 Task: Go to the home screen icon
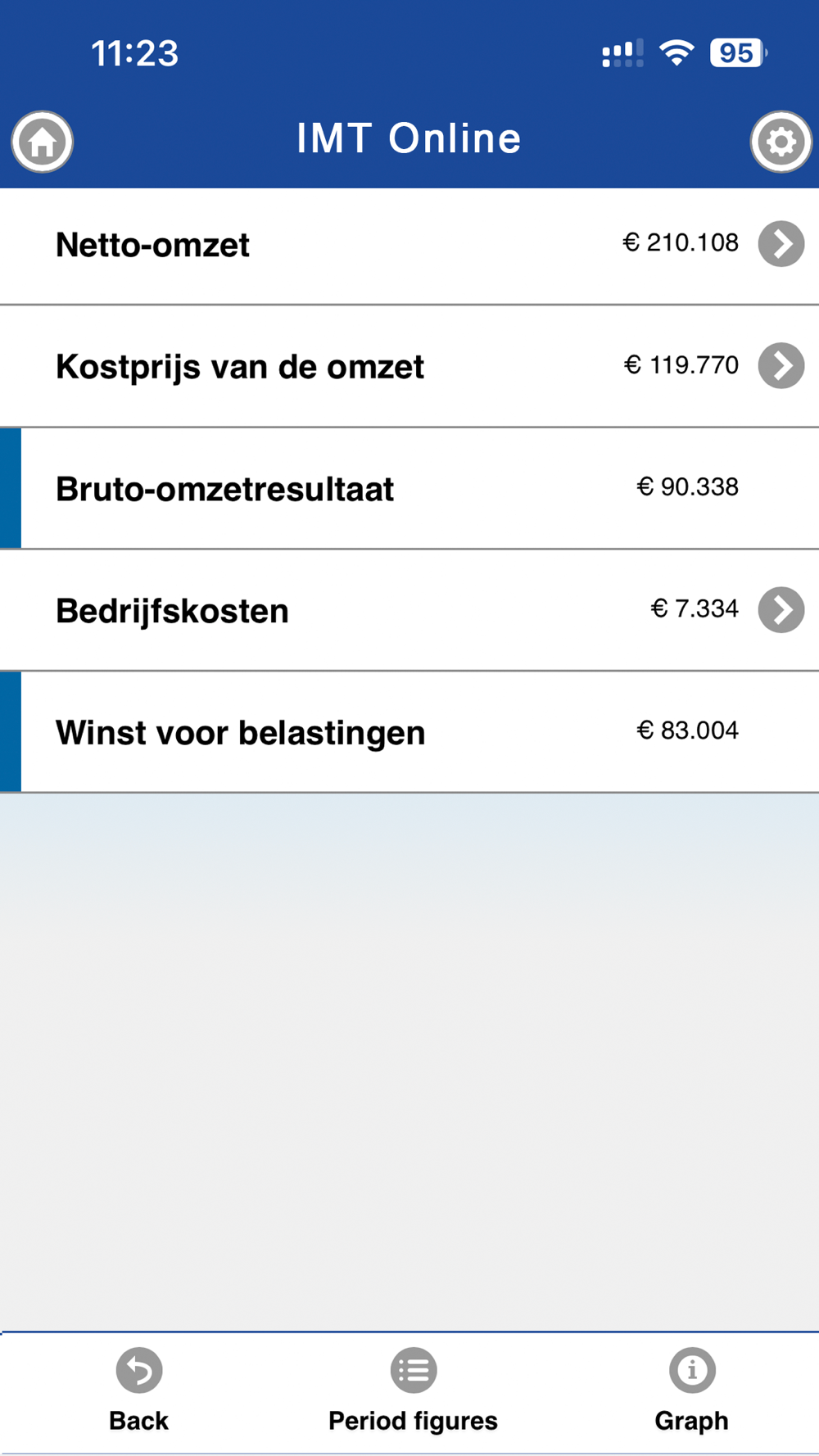43,142
